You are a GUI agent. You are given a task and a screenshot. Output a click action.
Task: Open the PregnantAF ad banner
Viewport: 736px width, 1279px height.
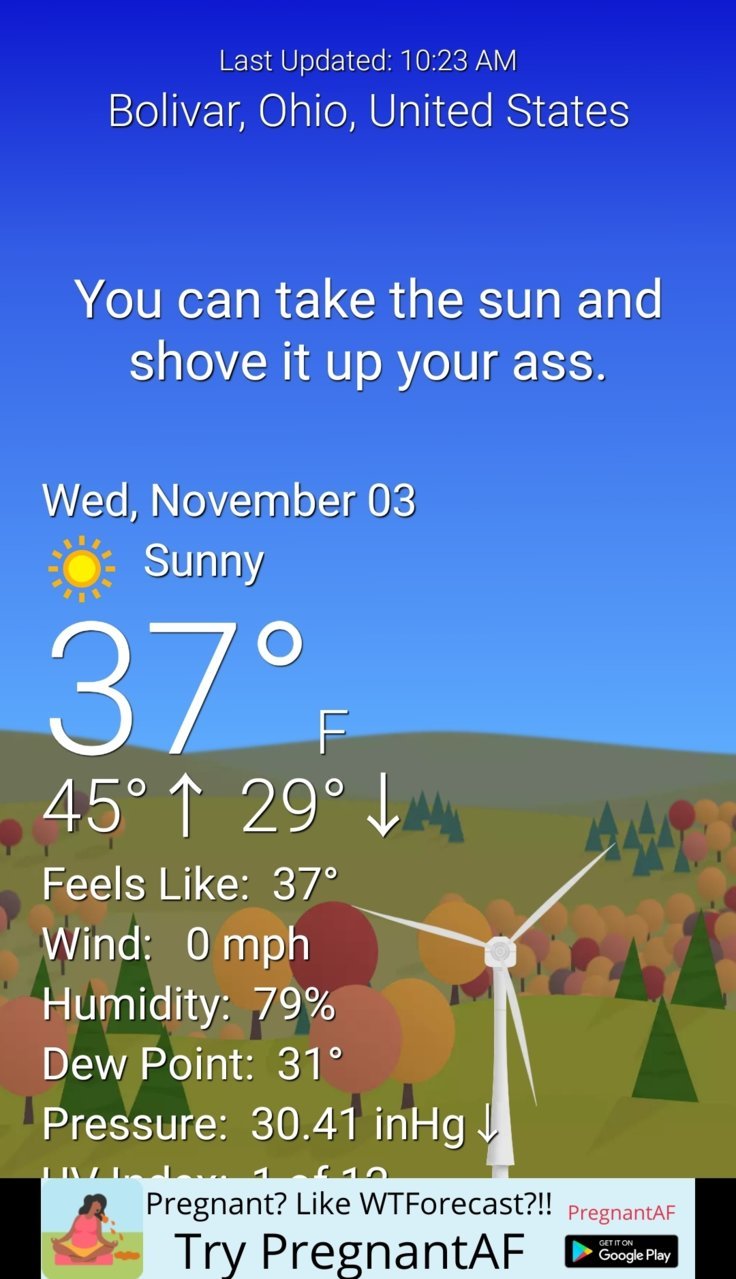tap(368, 1229)
